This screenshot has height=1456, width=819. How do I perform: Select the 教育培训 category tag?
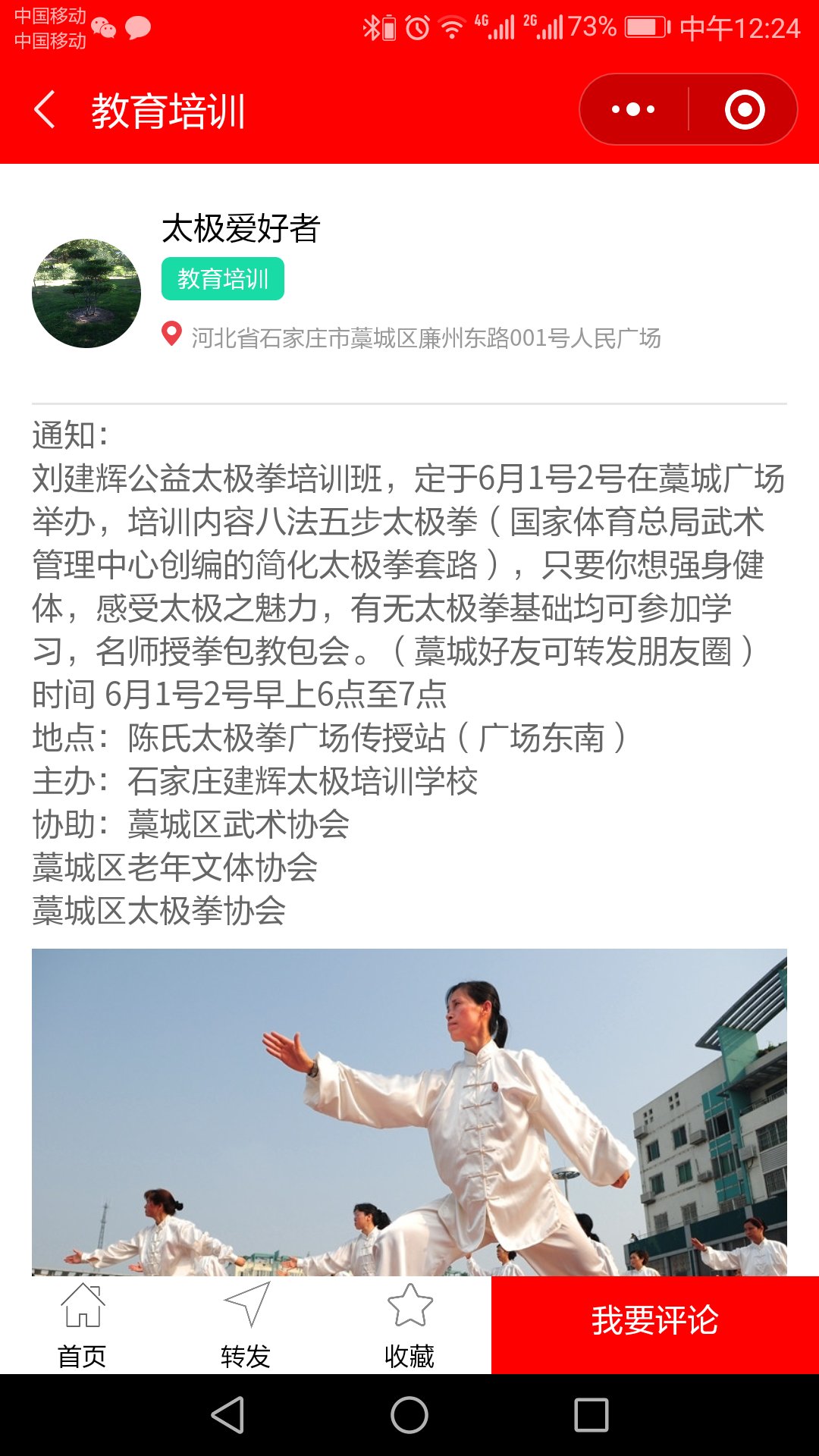(x=222, y=279)
